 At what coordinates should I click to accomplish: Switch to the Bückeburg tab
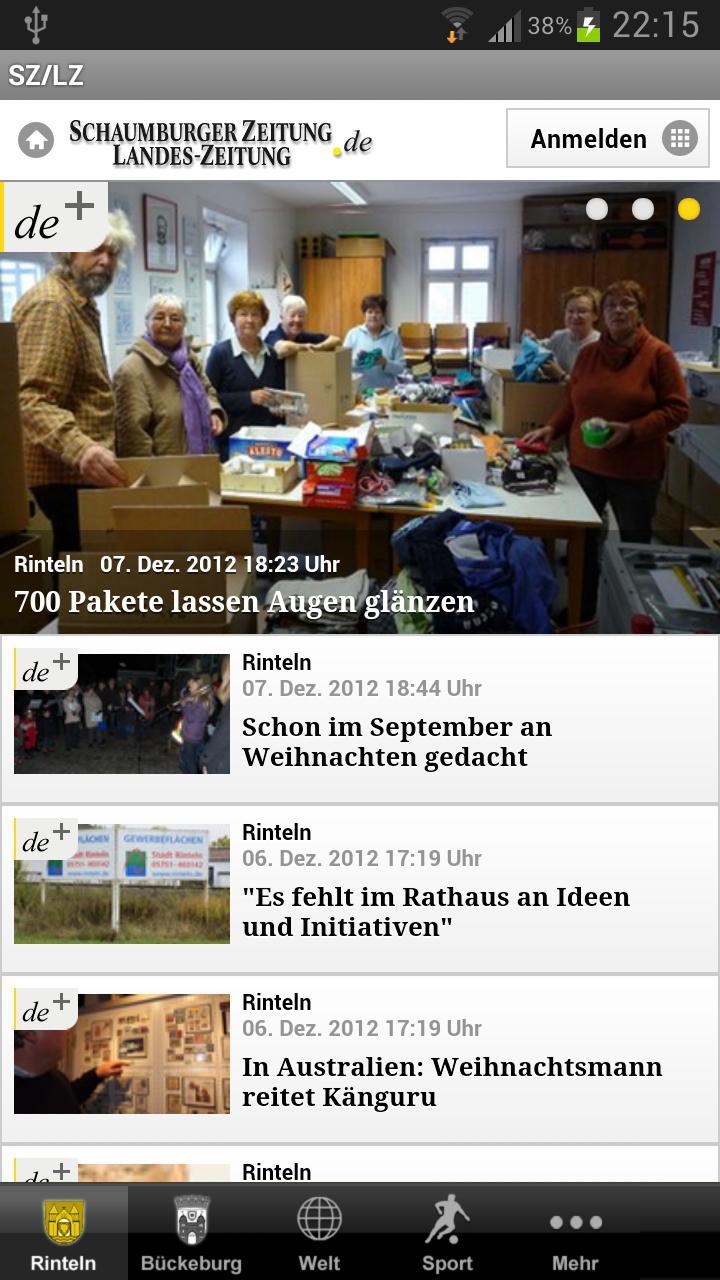point(191,1233)
